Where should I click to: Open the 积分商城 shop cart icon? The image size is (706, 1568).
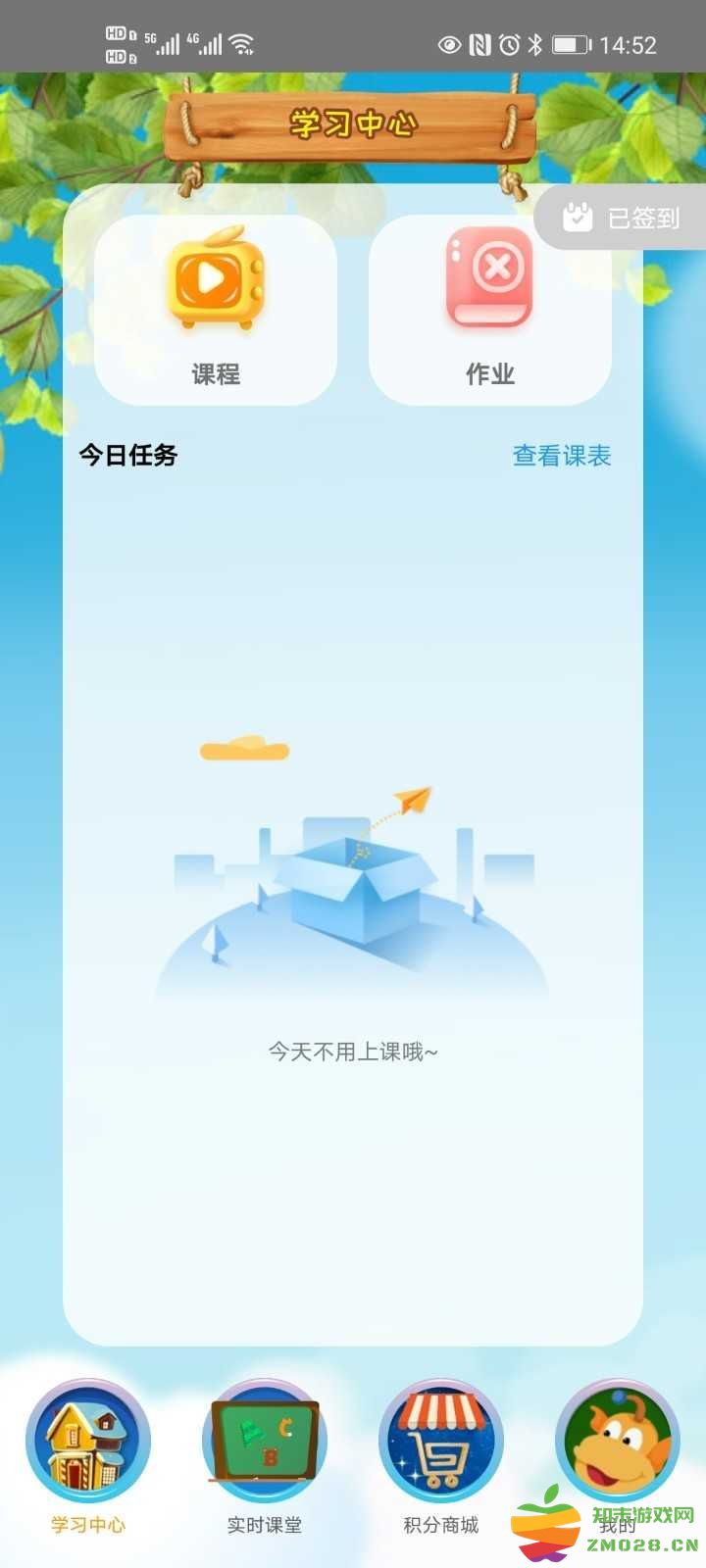439,1439
